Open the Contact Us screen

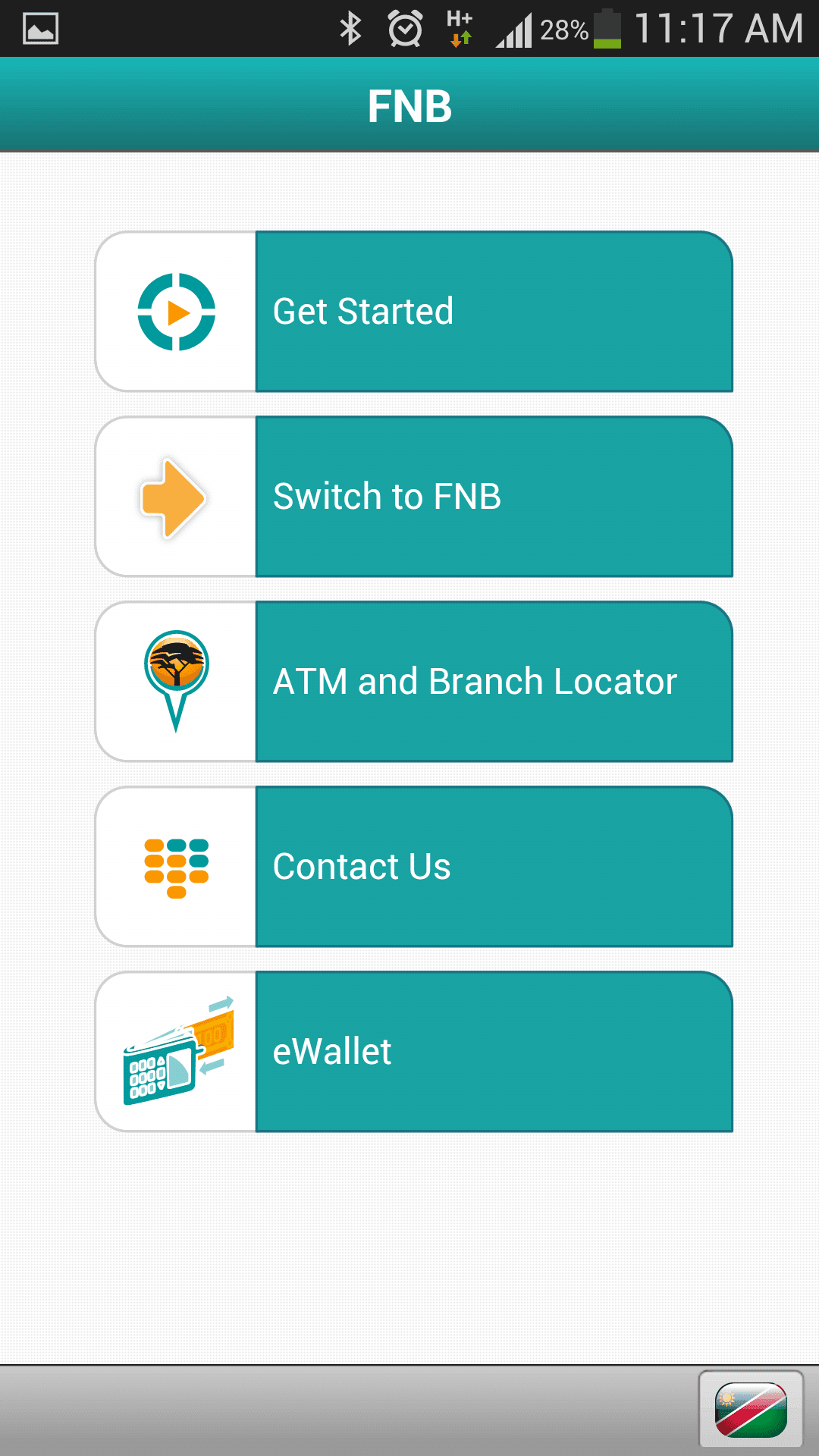tap(493, 865)
